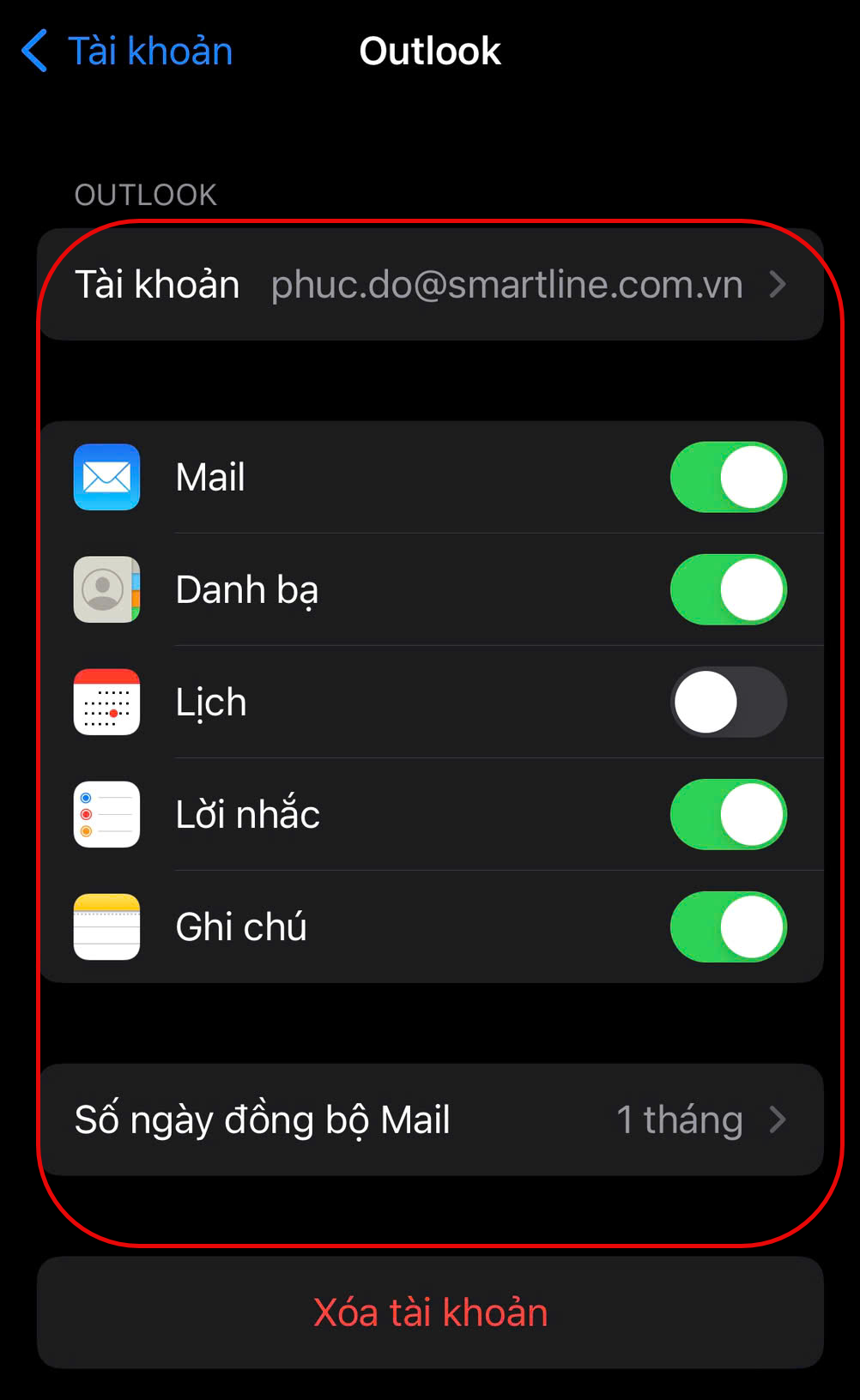860x1400 pixels.
Task: Toggle Ghi chú off
Action: coord(728,926)
